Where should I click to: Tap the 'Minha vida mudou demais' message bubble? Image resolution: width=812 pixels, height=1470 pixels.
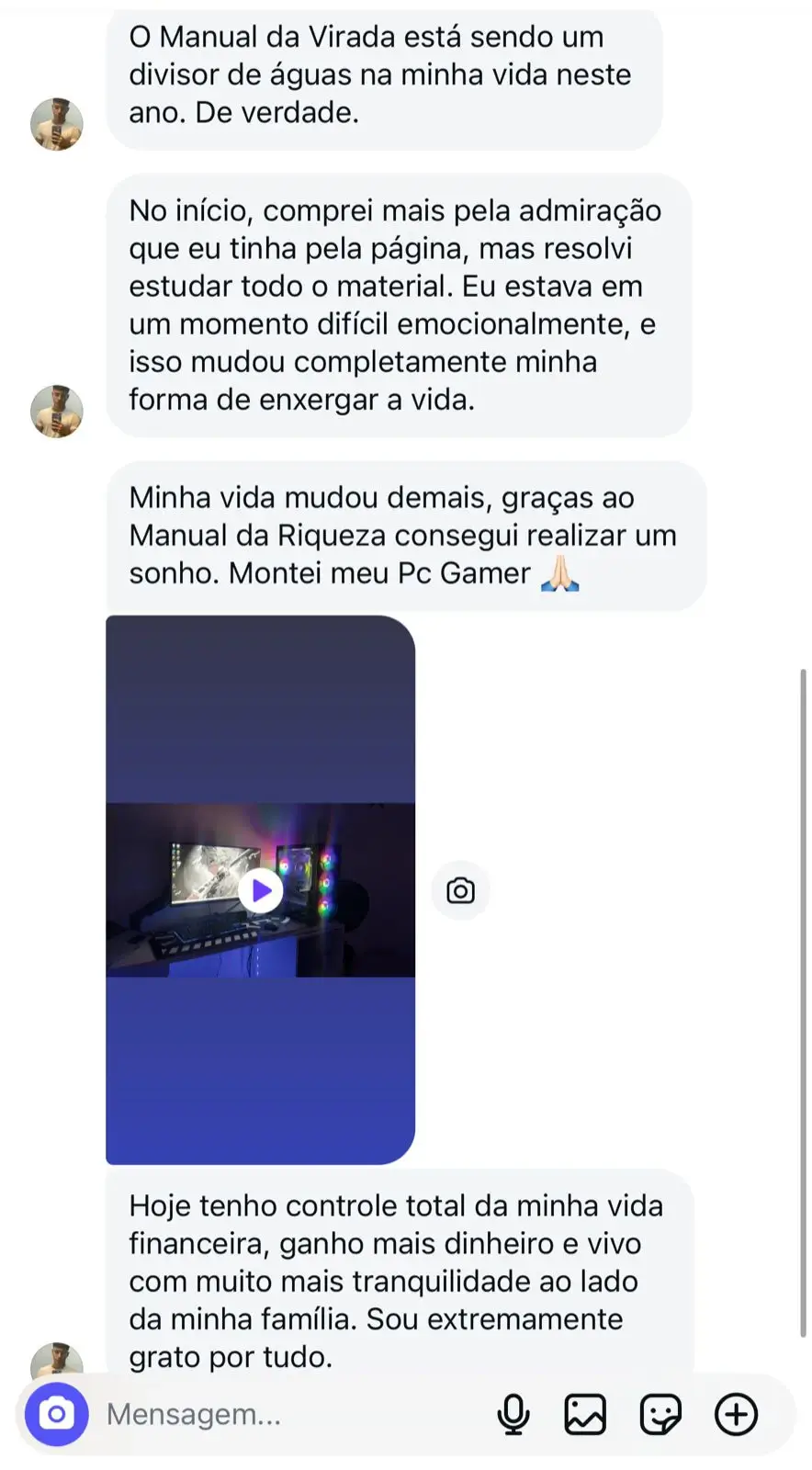[404, 535]
